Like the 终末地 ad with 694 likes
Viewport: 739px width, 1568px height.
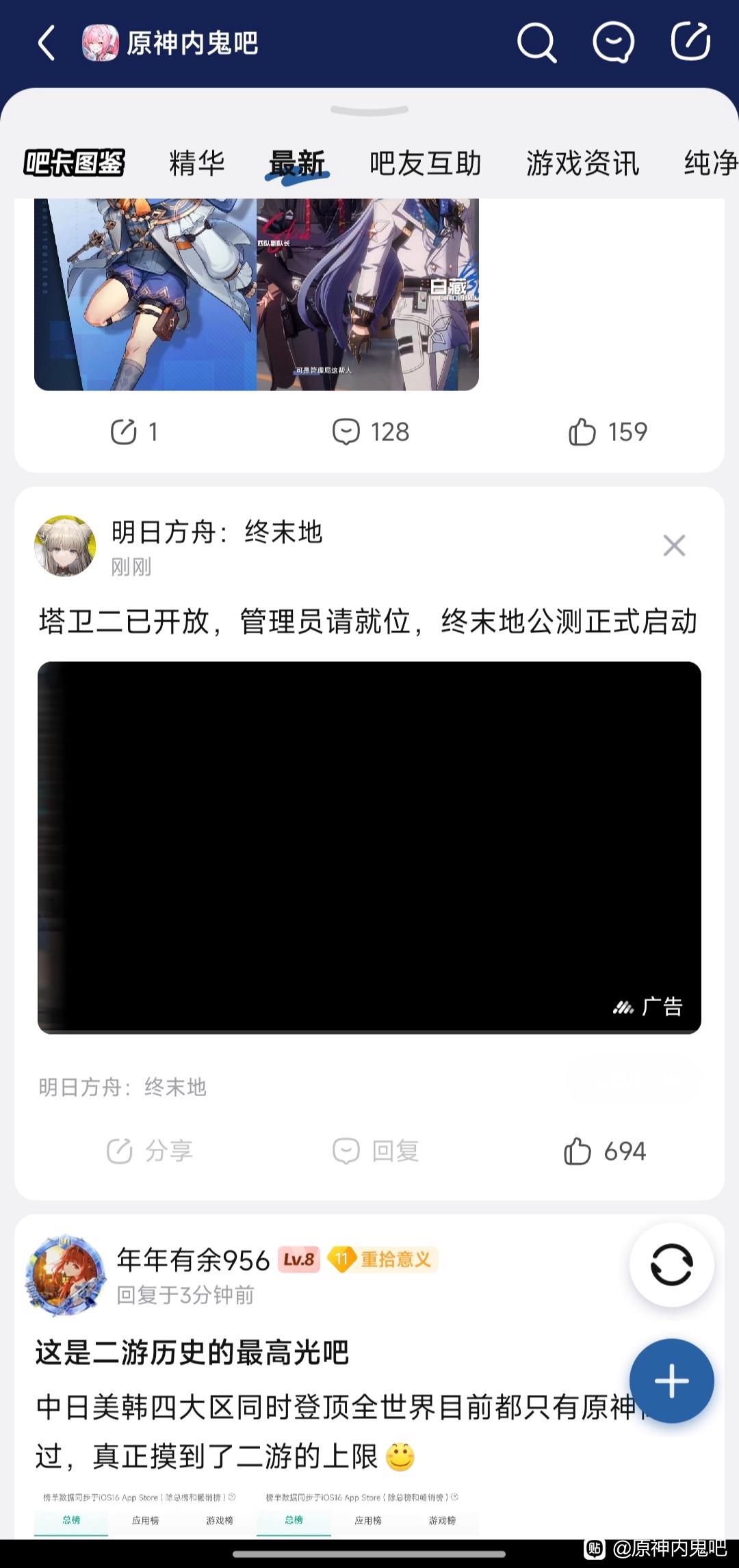[x=605, y=1151]
